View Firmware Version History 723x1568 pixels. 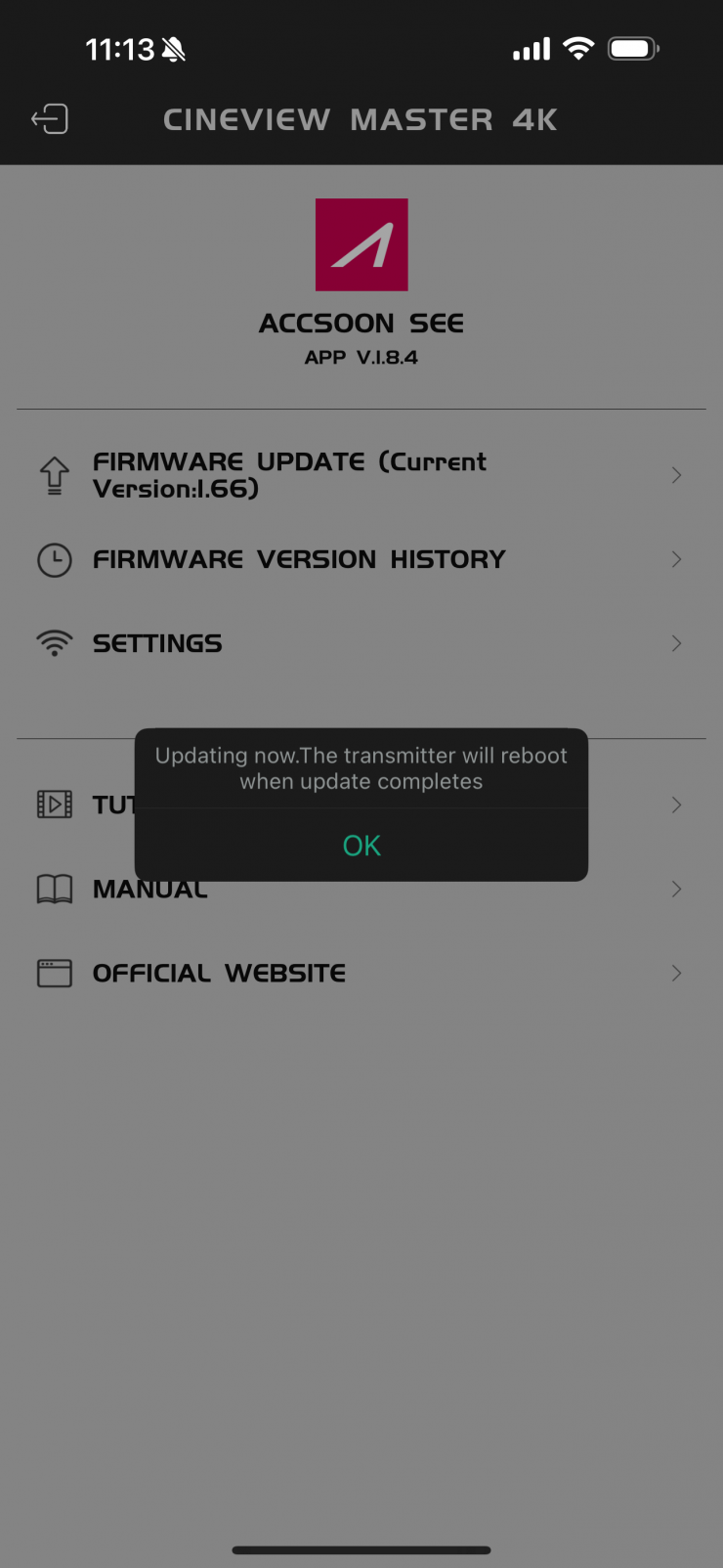361,559
